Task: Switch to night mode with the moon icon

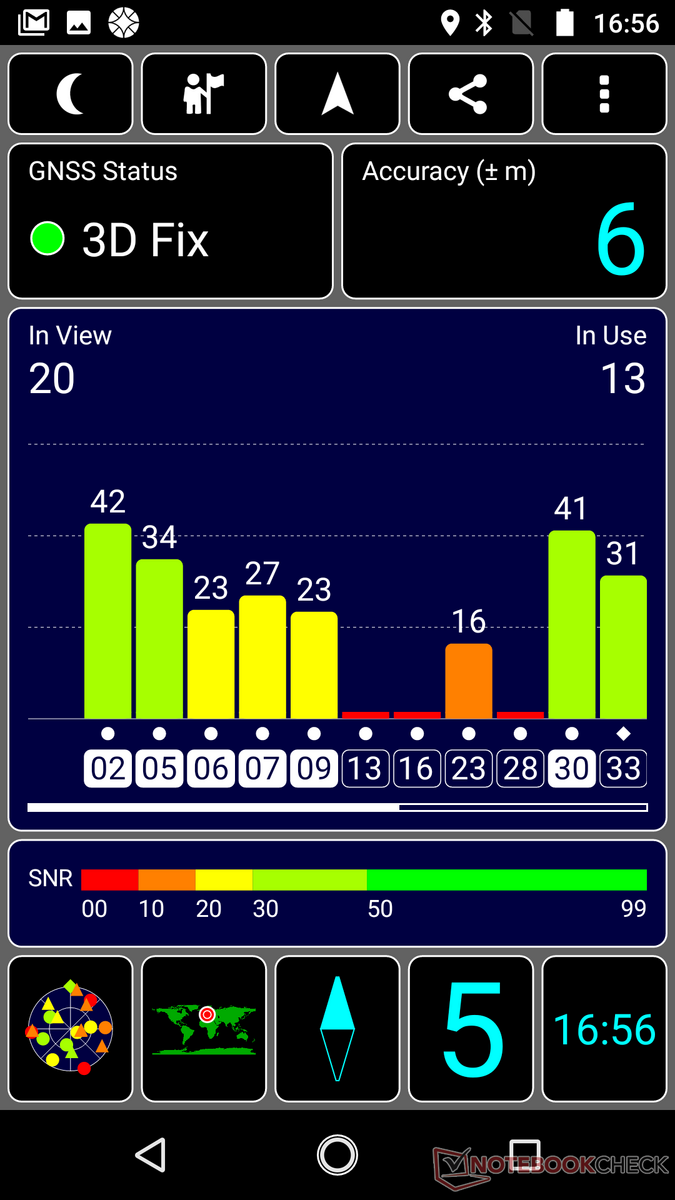Action: [x=70, y=94]
